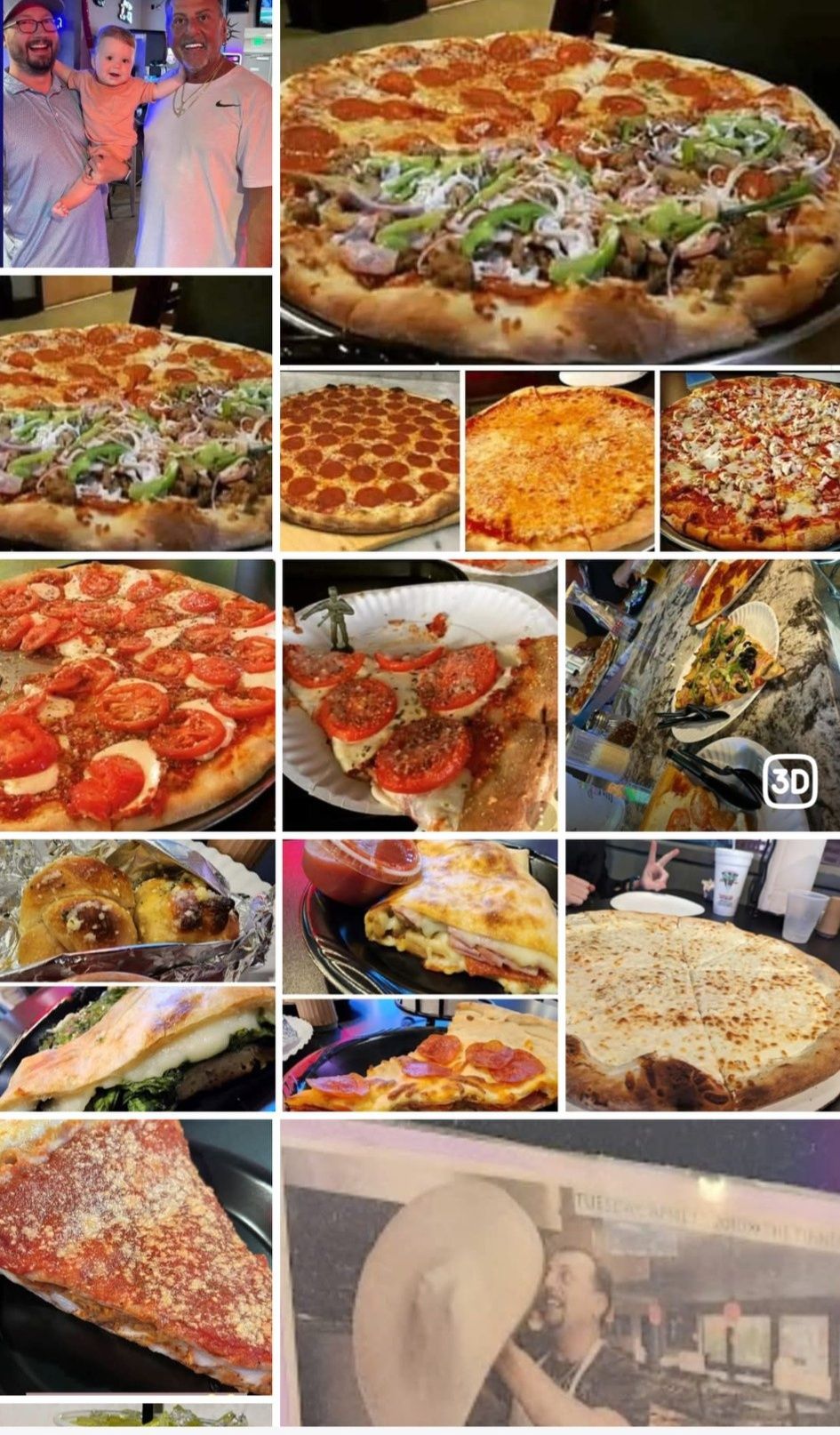View the fully pepperoni-covered pizza photo
Screen dimensions: 840x1435
point(370,461)
